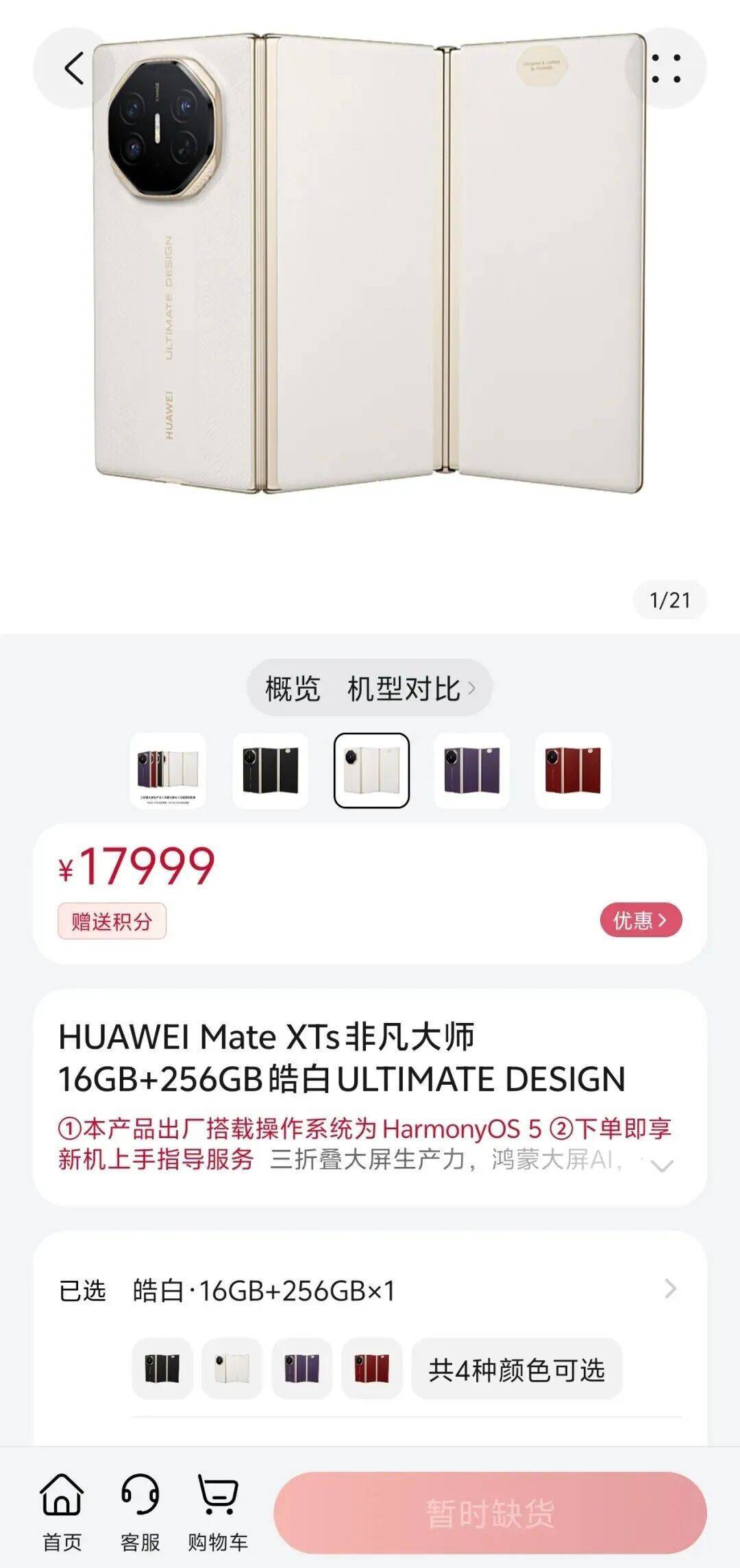
Task: Open the four-dot more menu
Action: 665,68
